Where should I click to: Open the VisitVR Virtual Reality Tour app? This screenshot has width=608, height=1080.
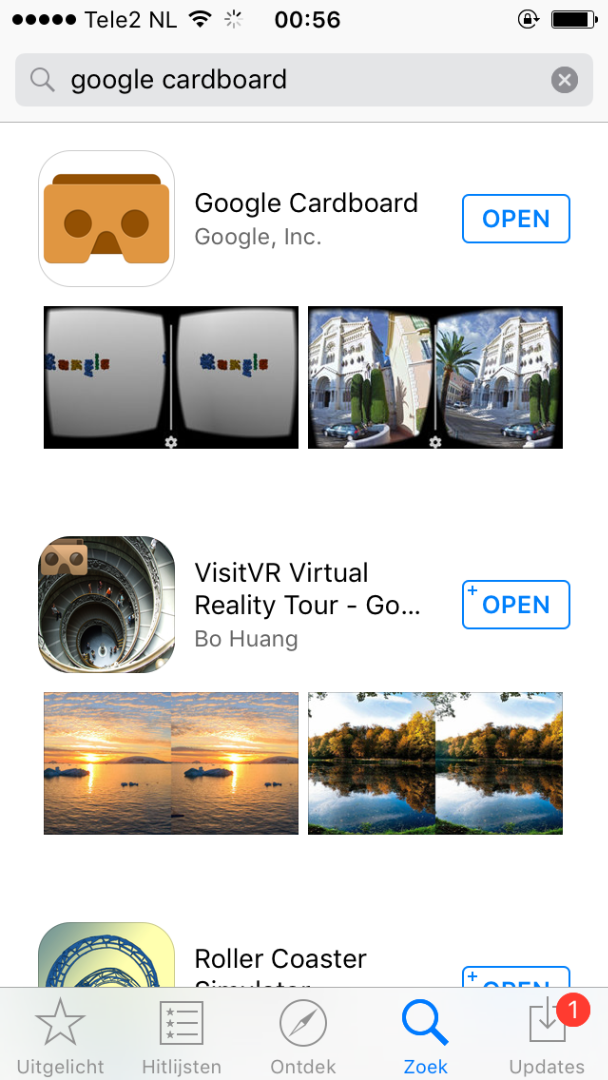(x=516, y=605)
